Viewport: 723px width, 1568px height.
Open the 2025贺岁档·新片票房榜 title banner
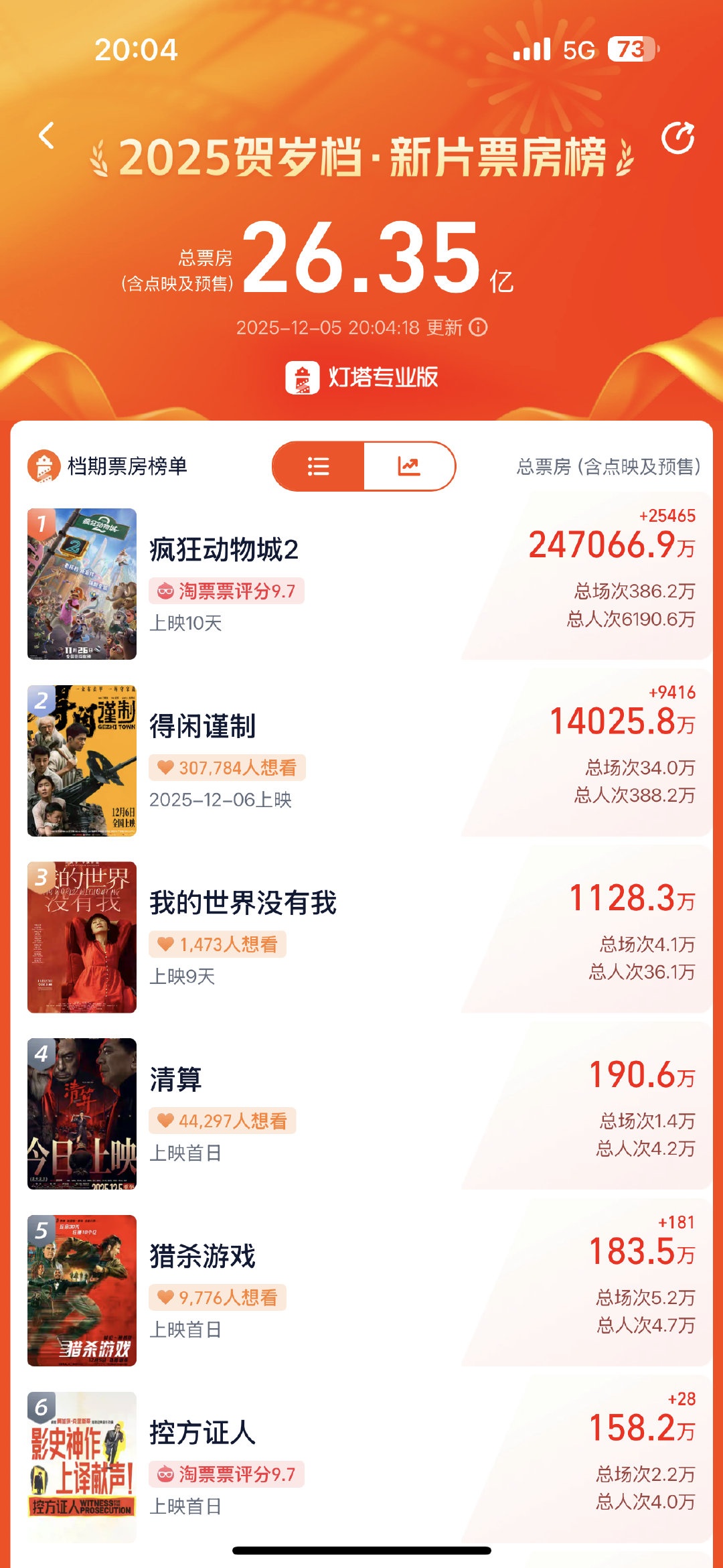coord(361,155)
